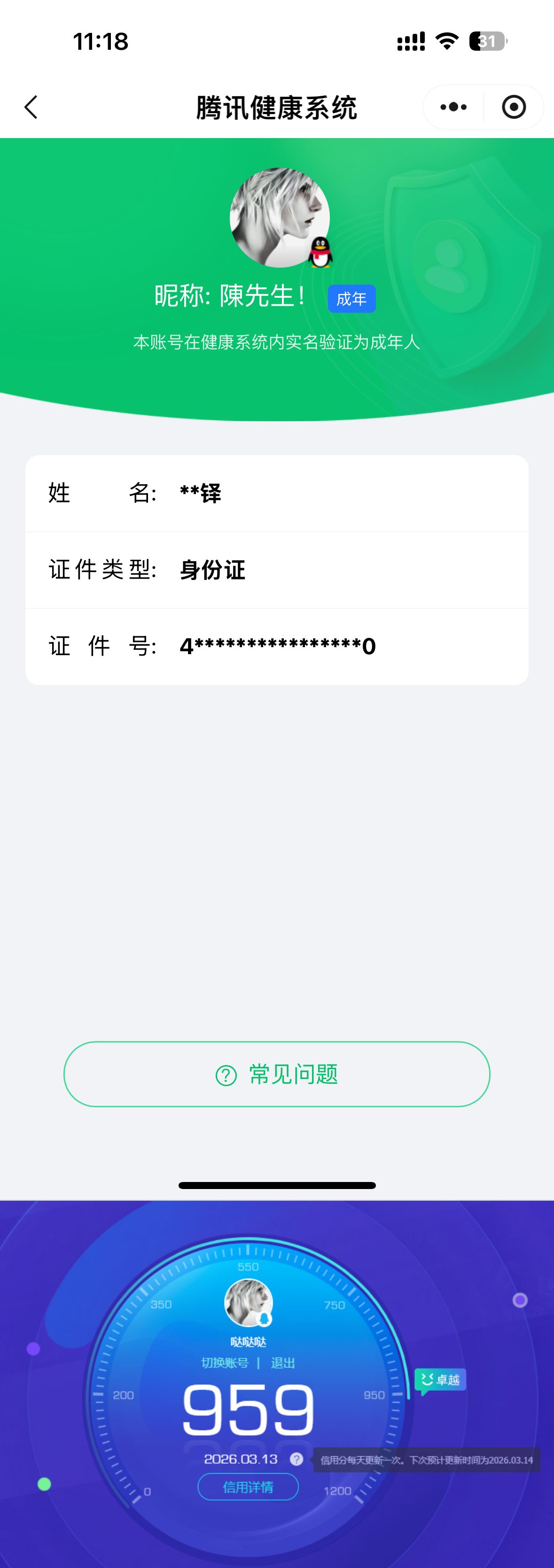Close the mini program with the circle icon
The width and height of the screenshot is (554, 1568).
[x=514, y=107]
